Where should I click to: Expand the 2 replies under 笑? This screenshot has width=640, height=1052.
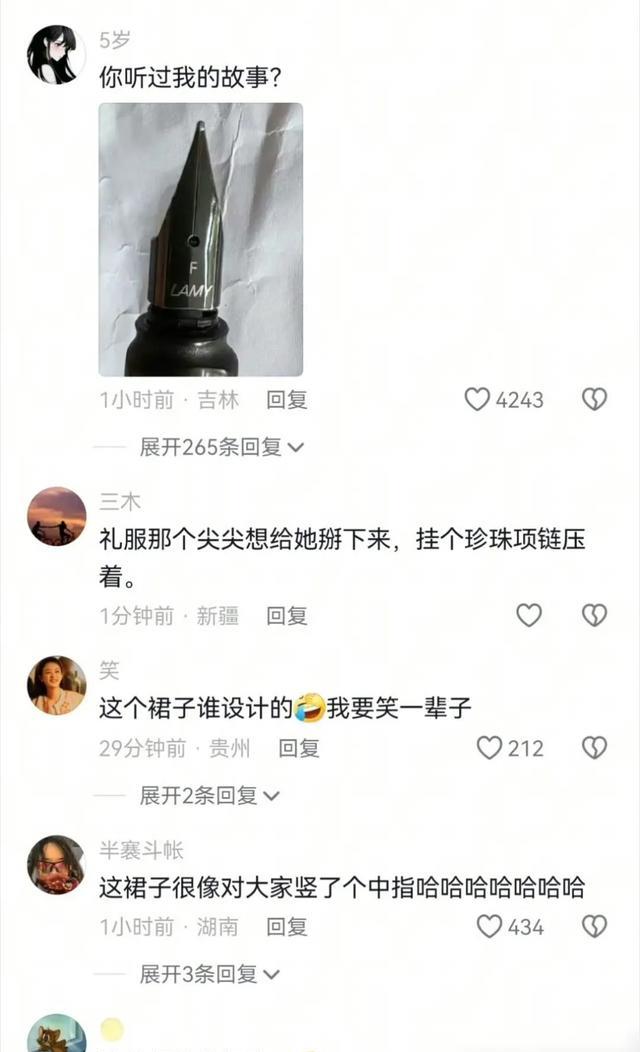pyautogui.click(x=209, y=796)
